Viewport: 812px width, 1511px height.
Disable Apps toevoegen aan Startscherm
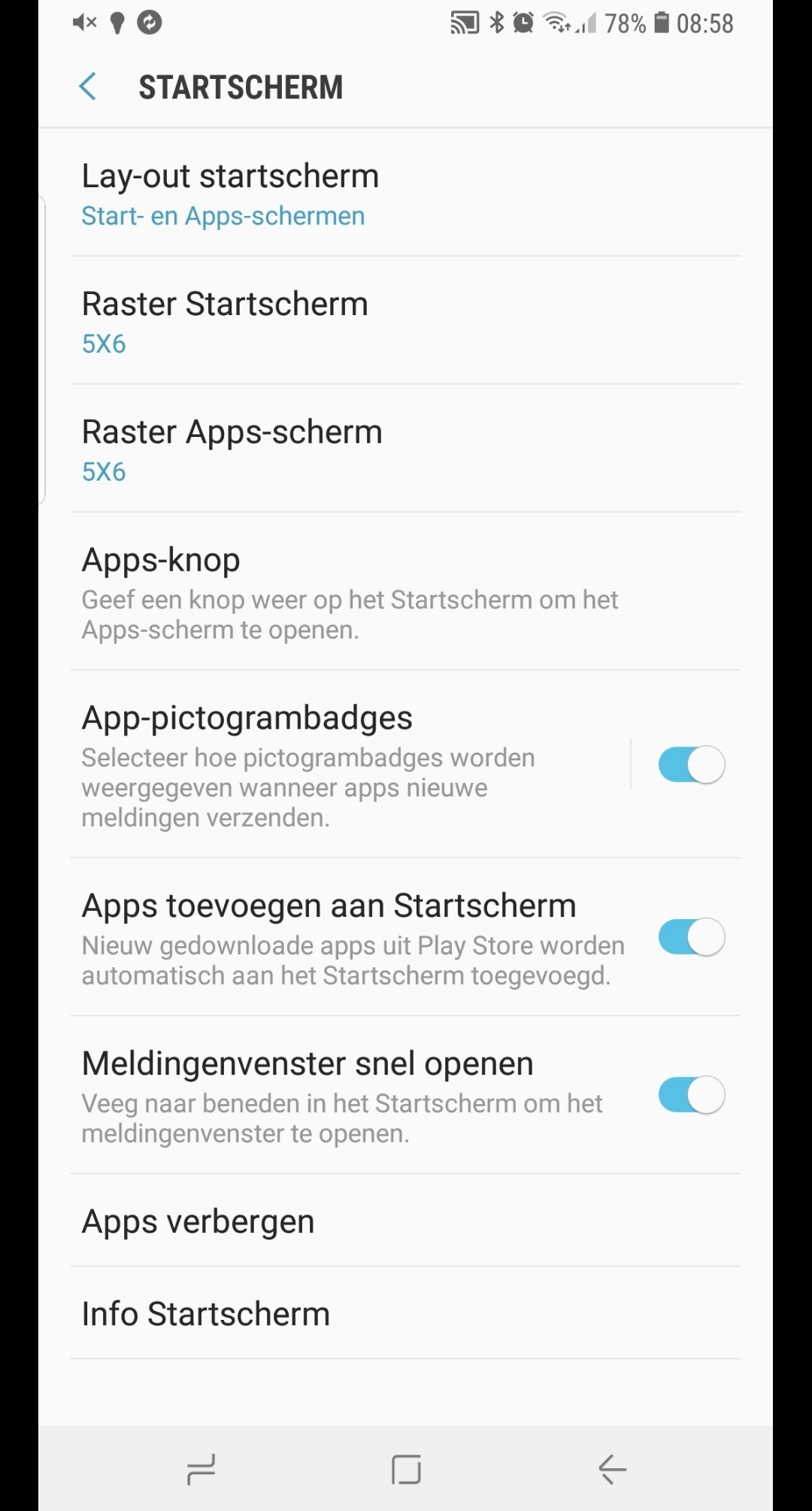click(x=691, y=937)
